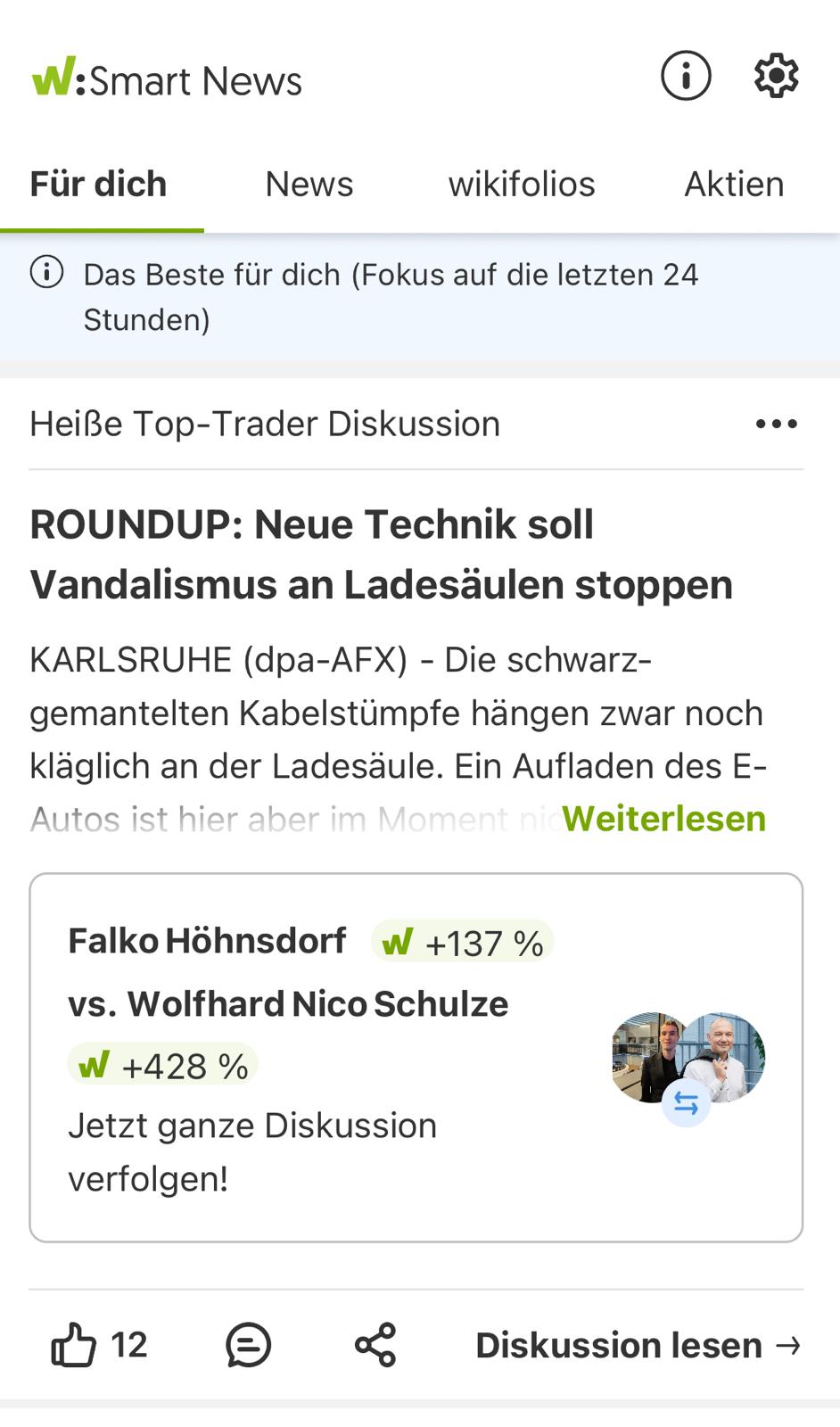Select the Für dich tab

[x=99, y=185]
